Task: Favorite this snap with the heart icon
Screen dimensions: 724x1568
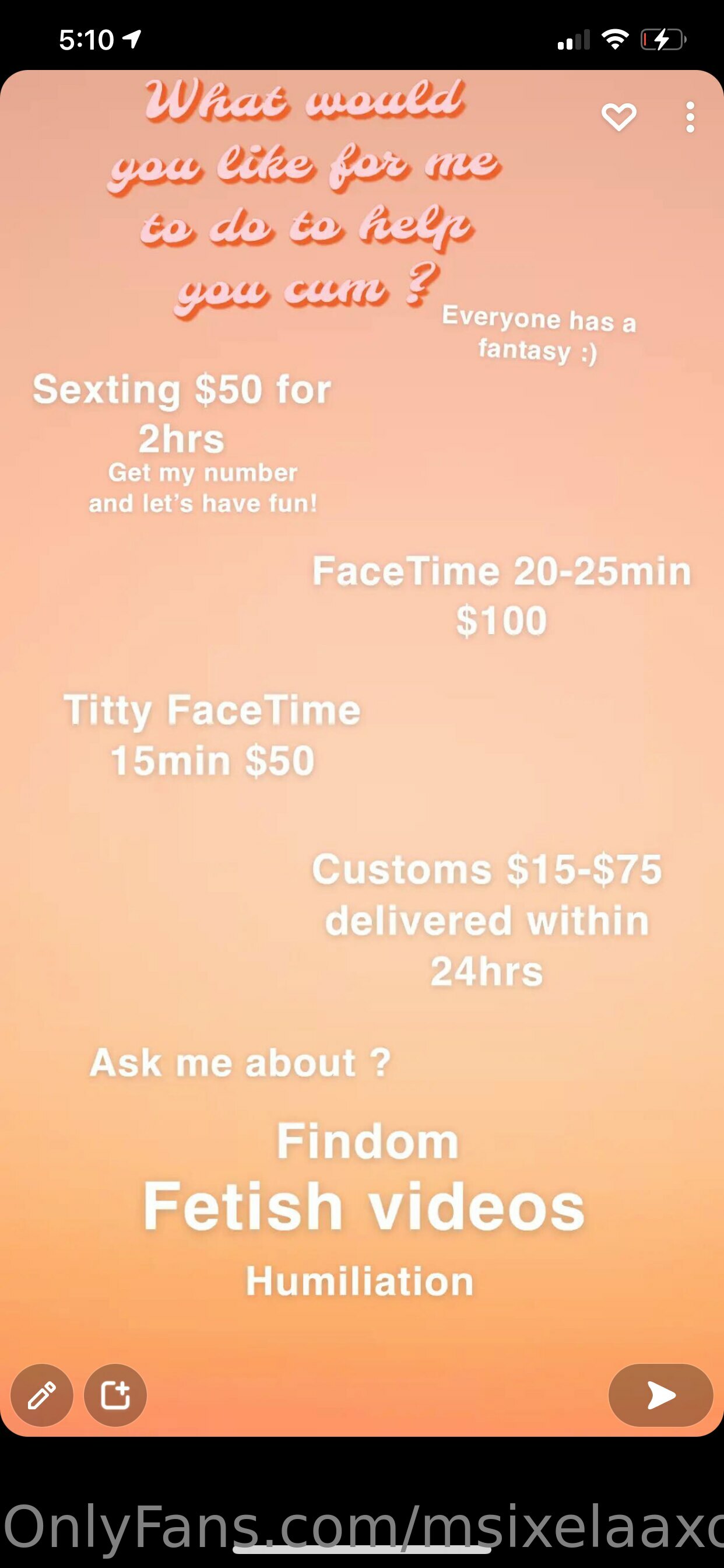Action: click(x=618, y=117)
